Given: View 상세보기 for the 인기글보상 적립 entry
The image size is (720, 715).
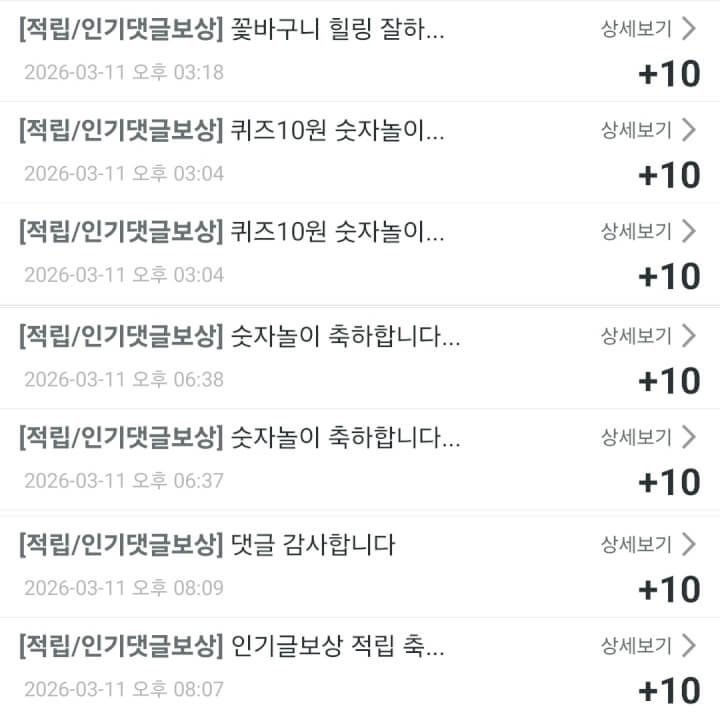Looking at the screenshot, I should [x=647, y=646].
